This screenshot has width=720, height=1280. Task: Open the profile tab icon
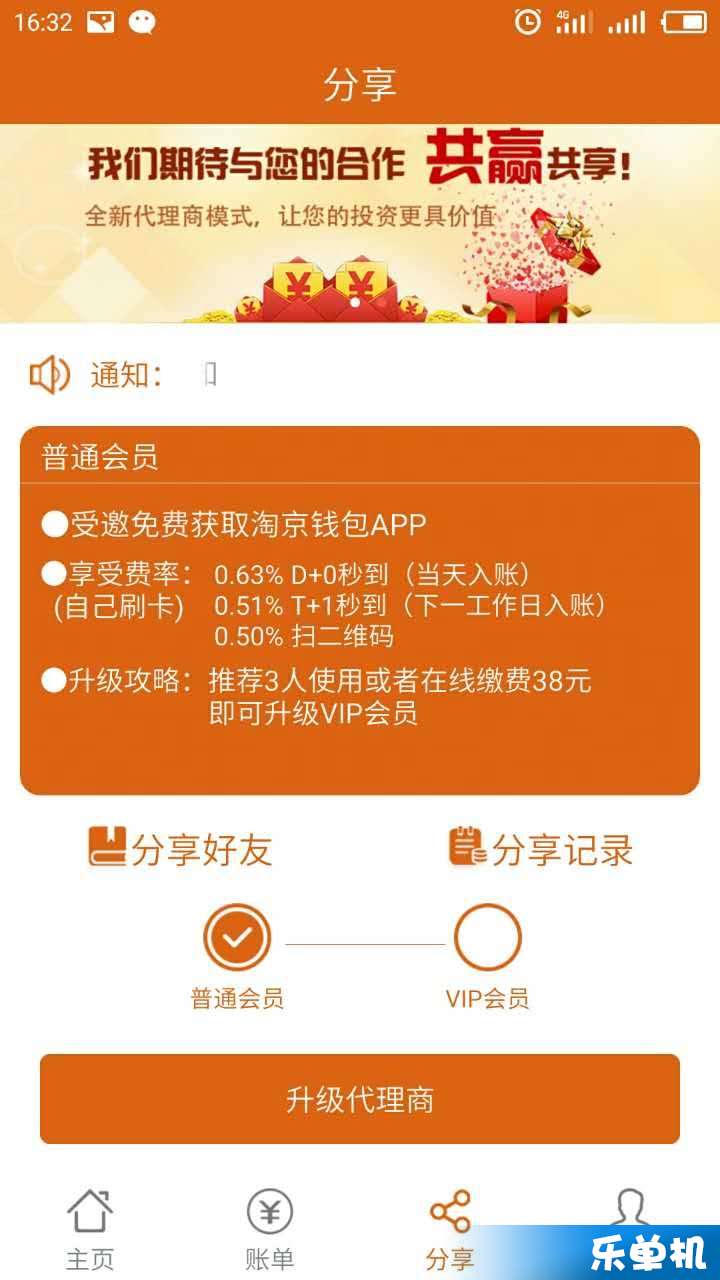630,1208
